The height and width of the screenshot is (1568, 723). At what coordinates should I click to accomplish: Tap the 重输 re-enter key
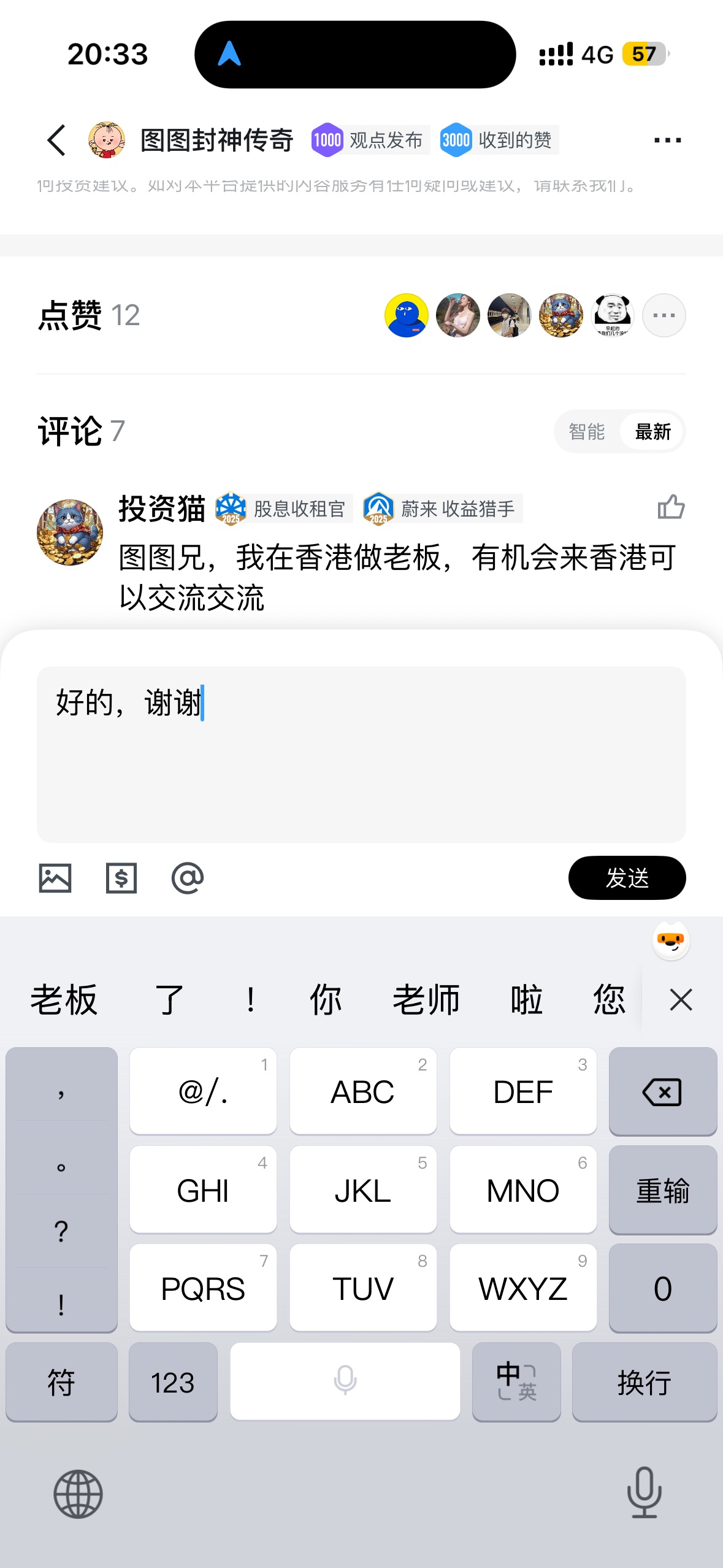click(662, 1190)
